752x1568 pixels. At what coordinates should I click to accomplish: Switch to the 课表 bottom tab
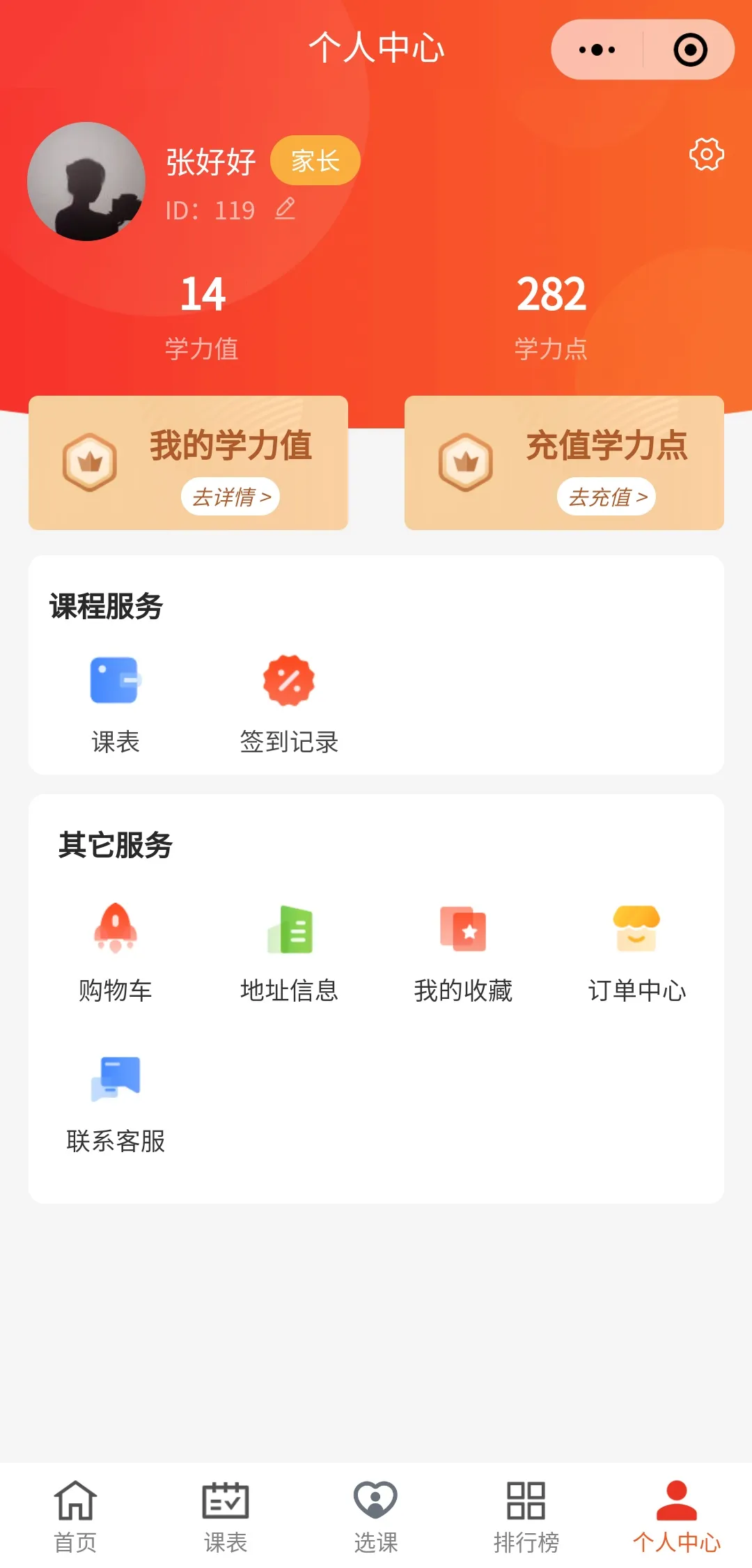pos(226,1516)
